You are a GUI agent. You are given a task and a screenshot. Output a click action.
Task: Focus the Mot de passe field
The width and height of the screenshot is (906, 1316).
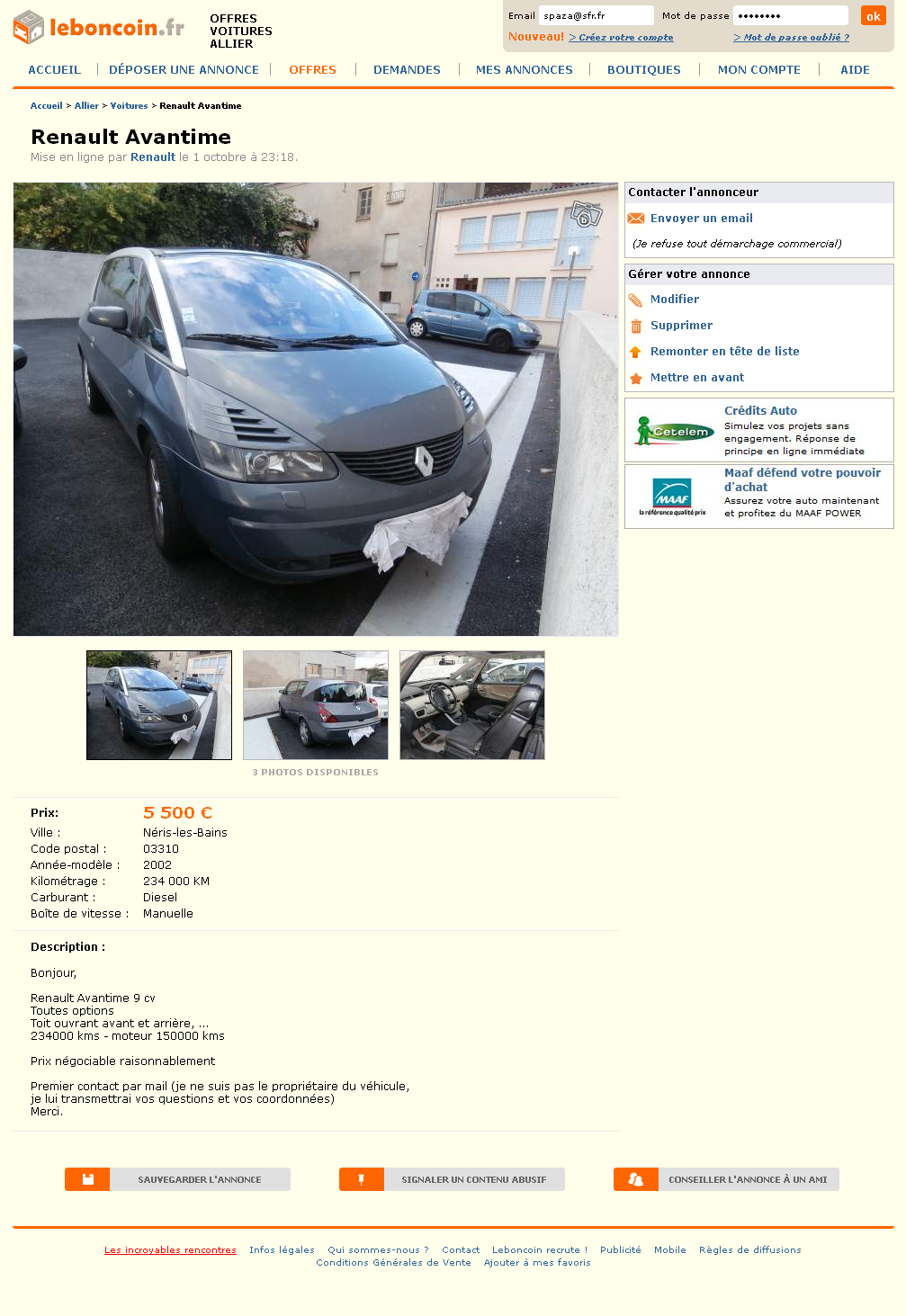[790, 16]
